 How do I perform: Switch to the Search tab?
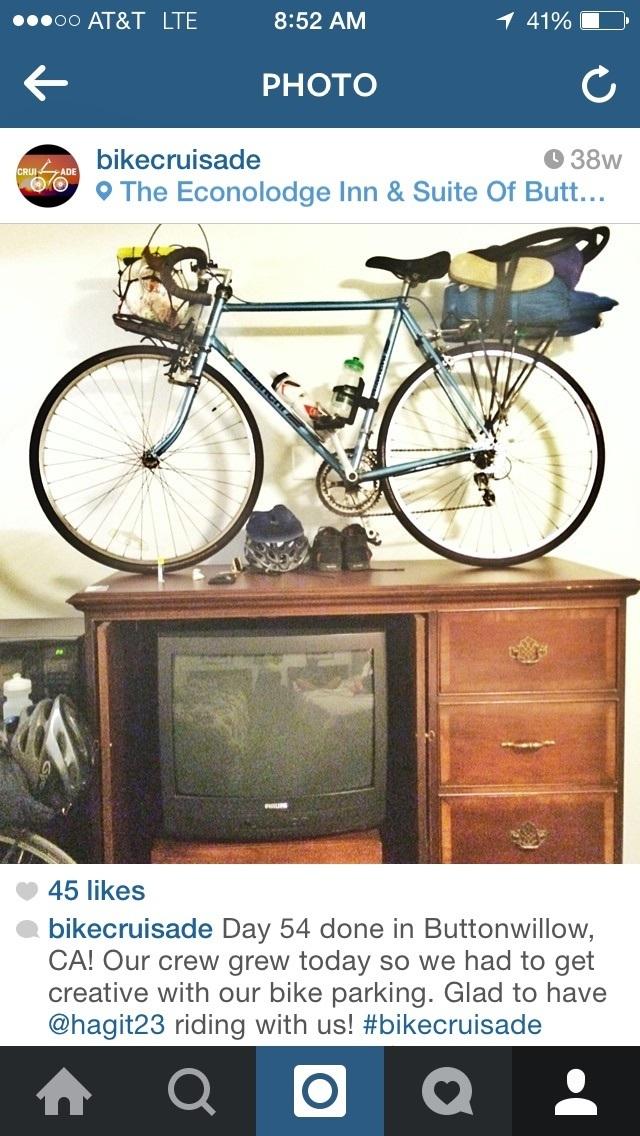191,1091
